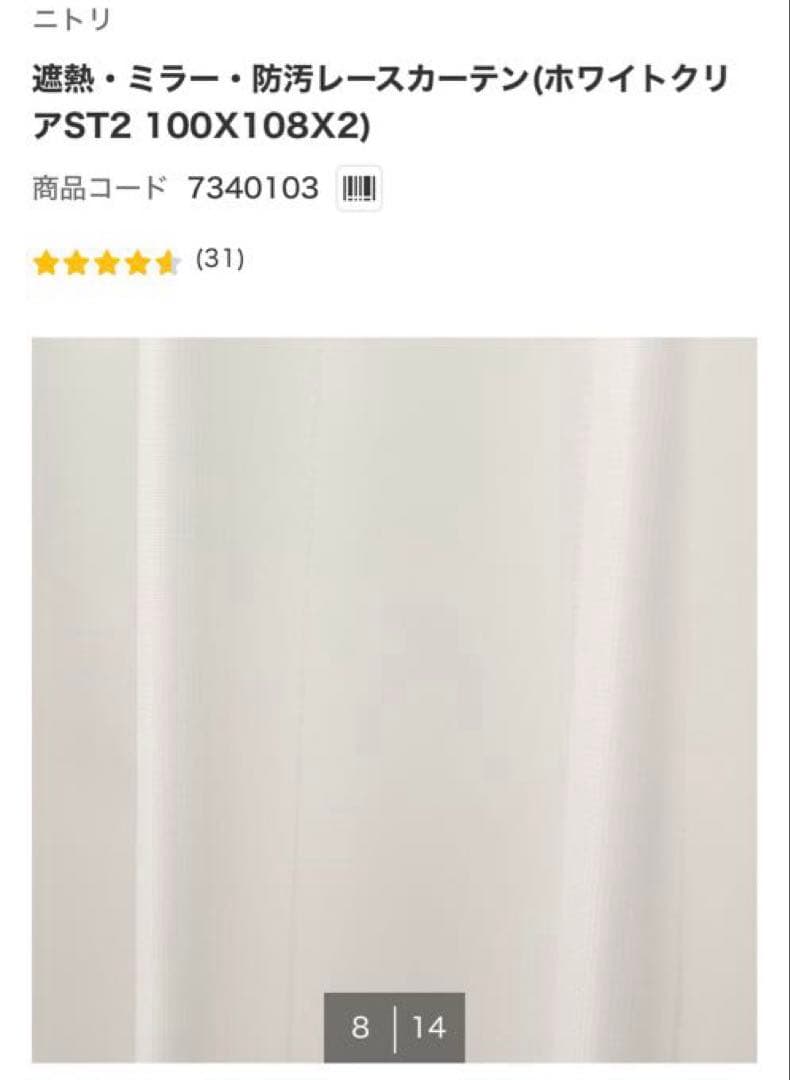The width and height of the screenshot is (790, 1080).
Task: Select the second rating star
Action: point(78,263)
